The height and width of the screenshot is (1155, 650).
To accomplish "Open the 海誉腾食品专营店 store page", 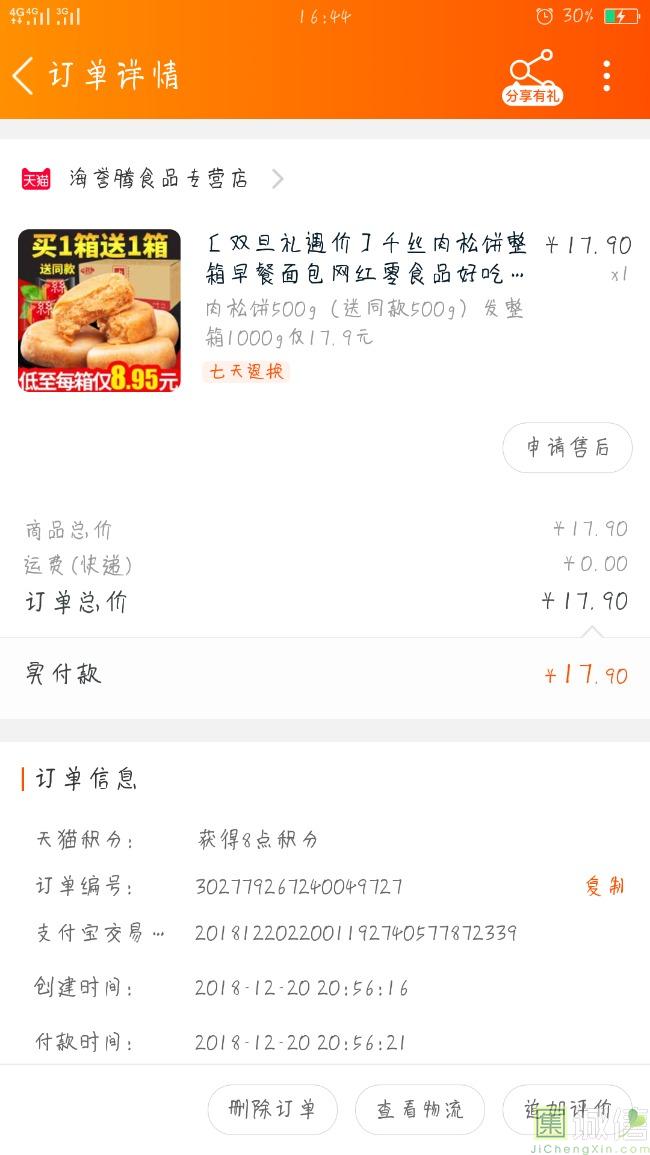I will [x=158, y=179].
